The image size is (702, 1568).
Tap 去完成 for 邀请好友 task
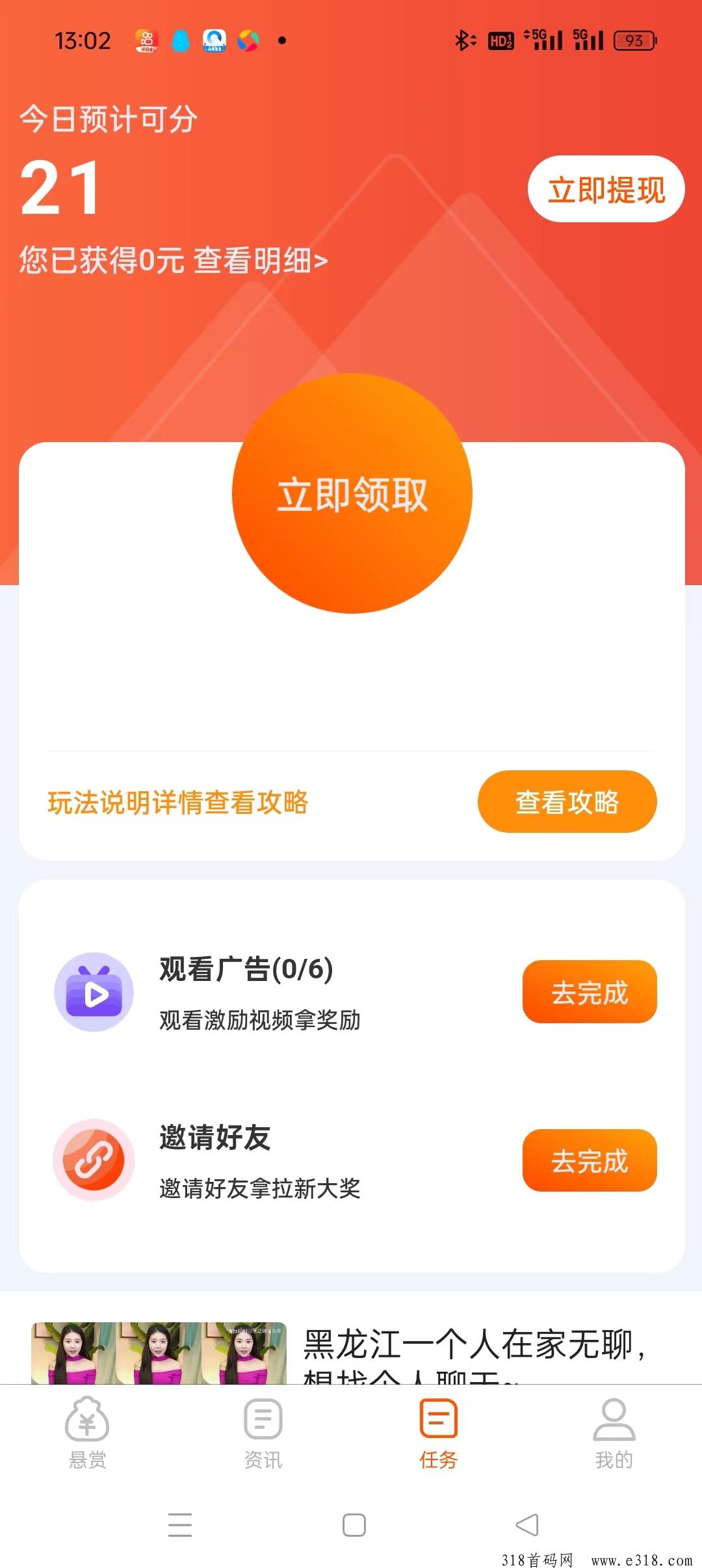(x=590, y=1160)
